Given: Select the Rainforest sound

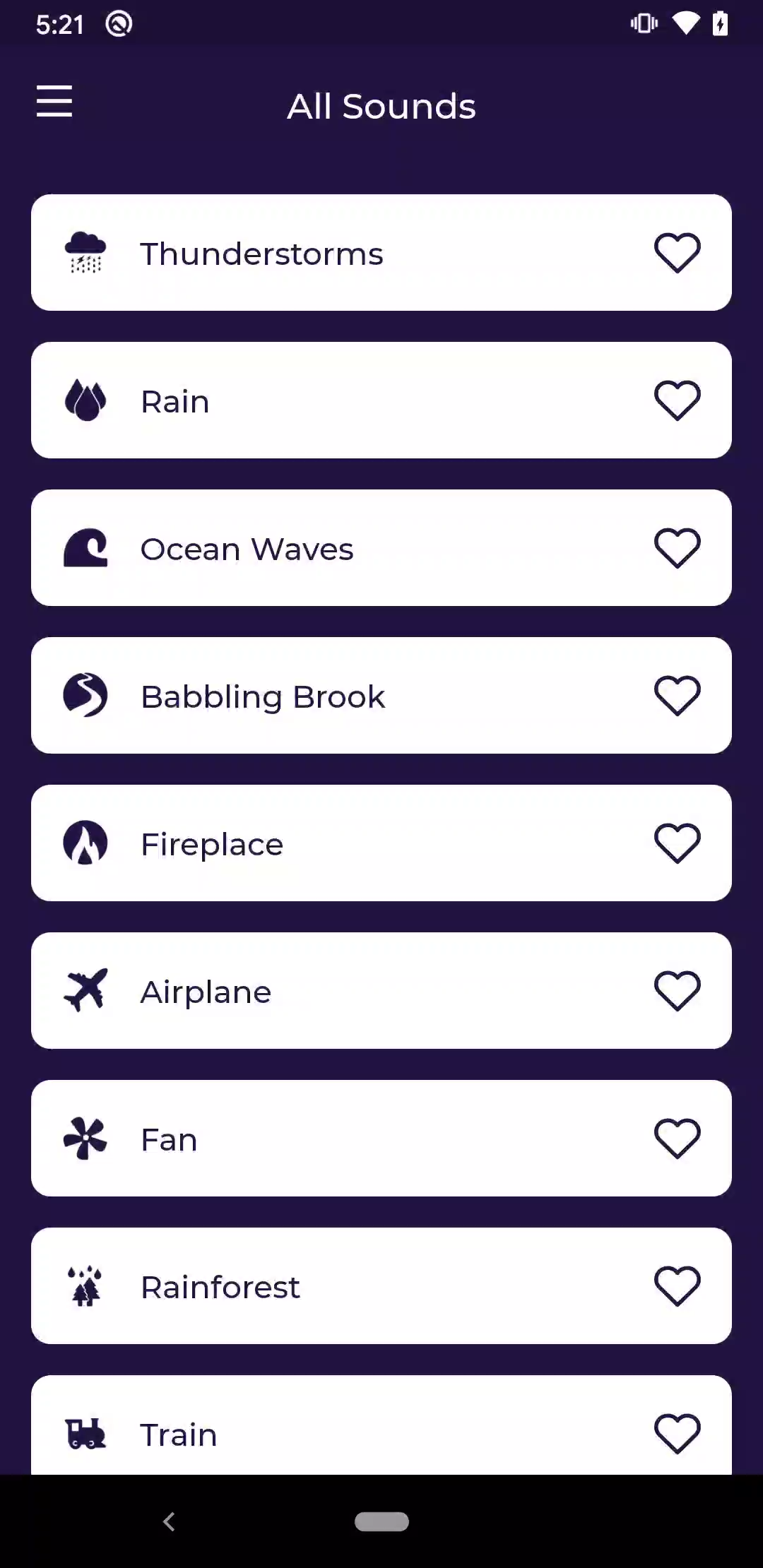Looking at the screenshot, I should click(220, 1287).
